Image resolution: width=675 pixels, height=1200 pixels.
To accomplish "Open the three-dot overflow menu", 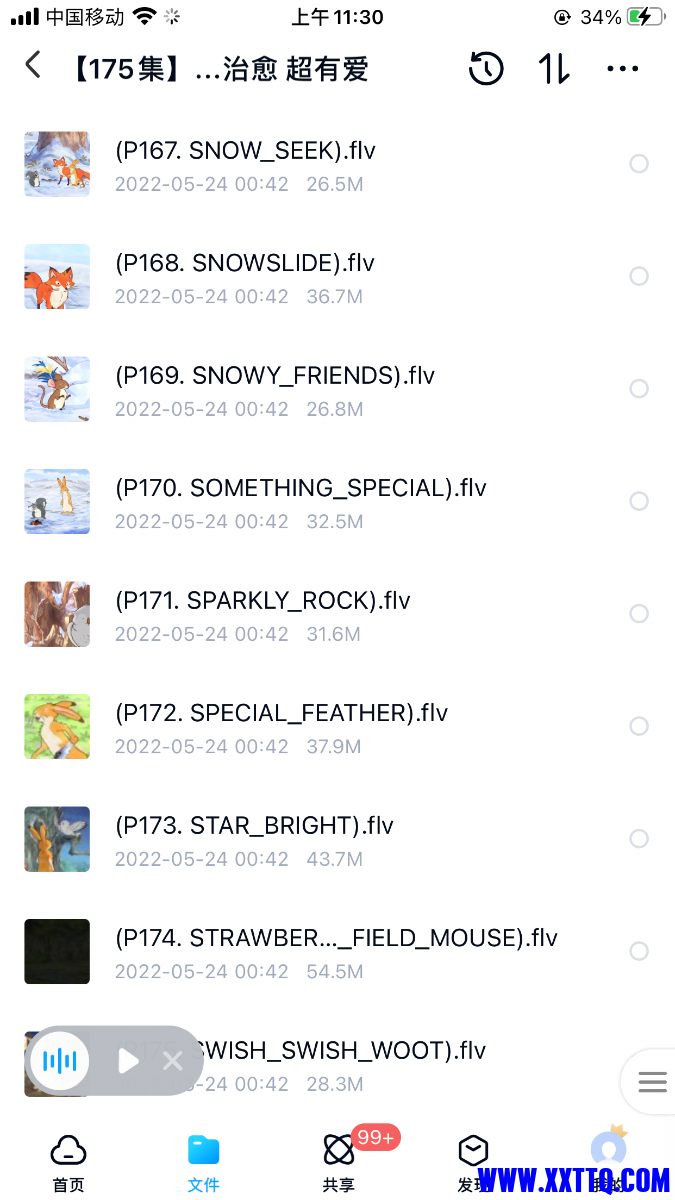I will pos(622,69).
